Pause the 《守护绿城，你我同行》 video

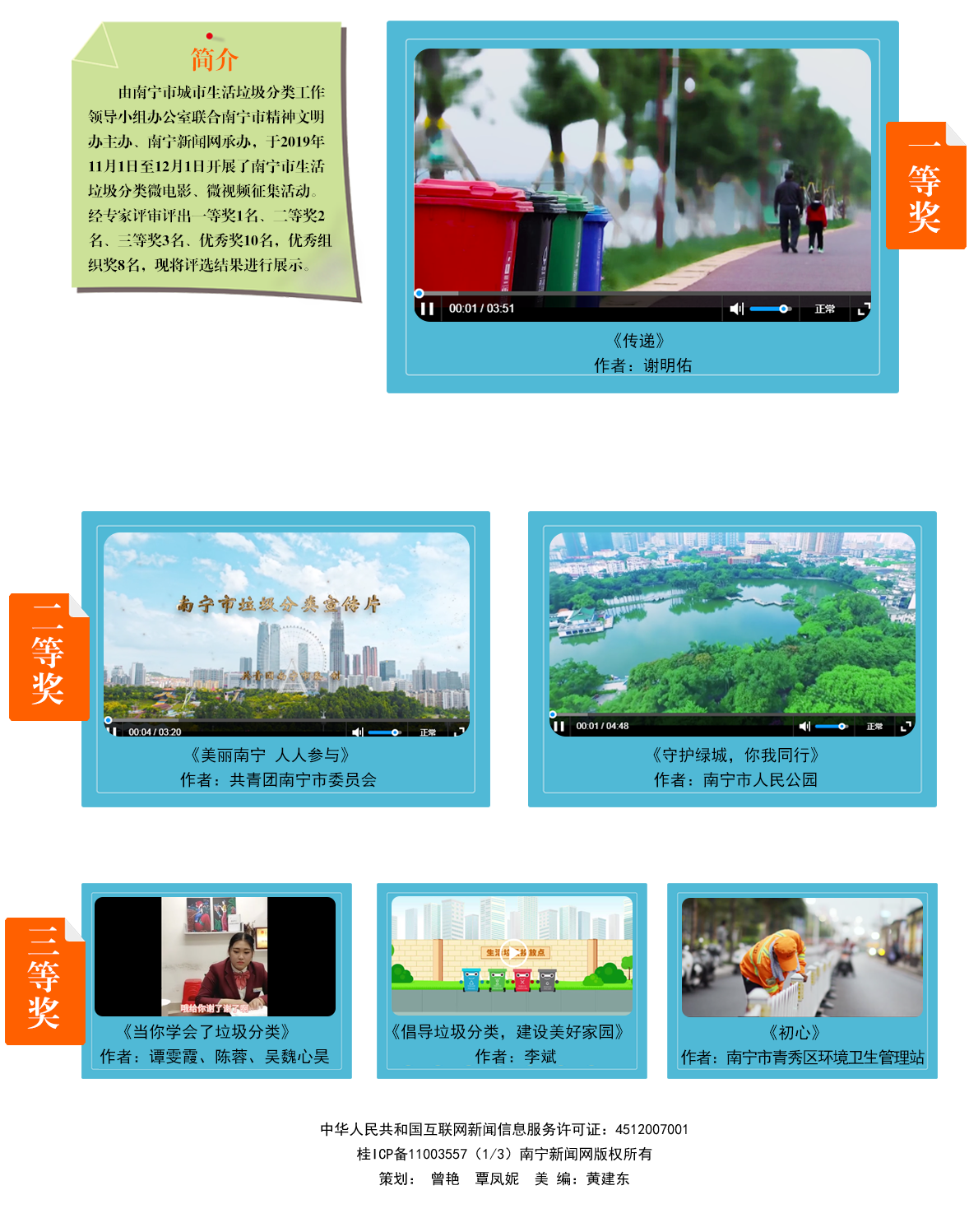tap(559, 726)
